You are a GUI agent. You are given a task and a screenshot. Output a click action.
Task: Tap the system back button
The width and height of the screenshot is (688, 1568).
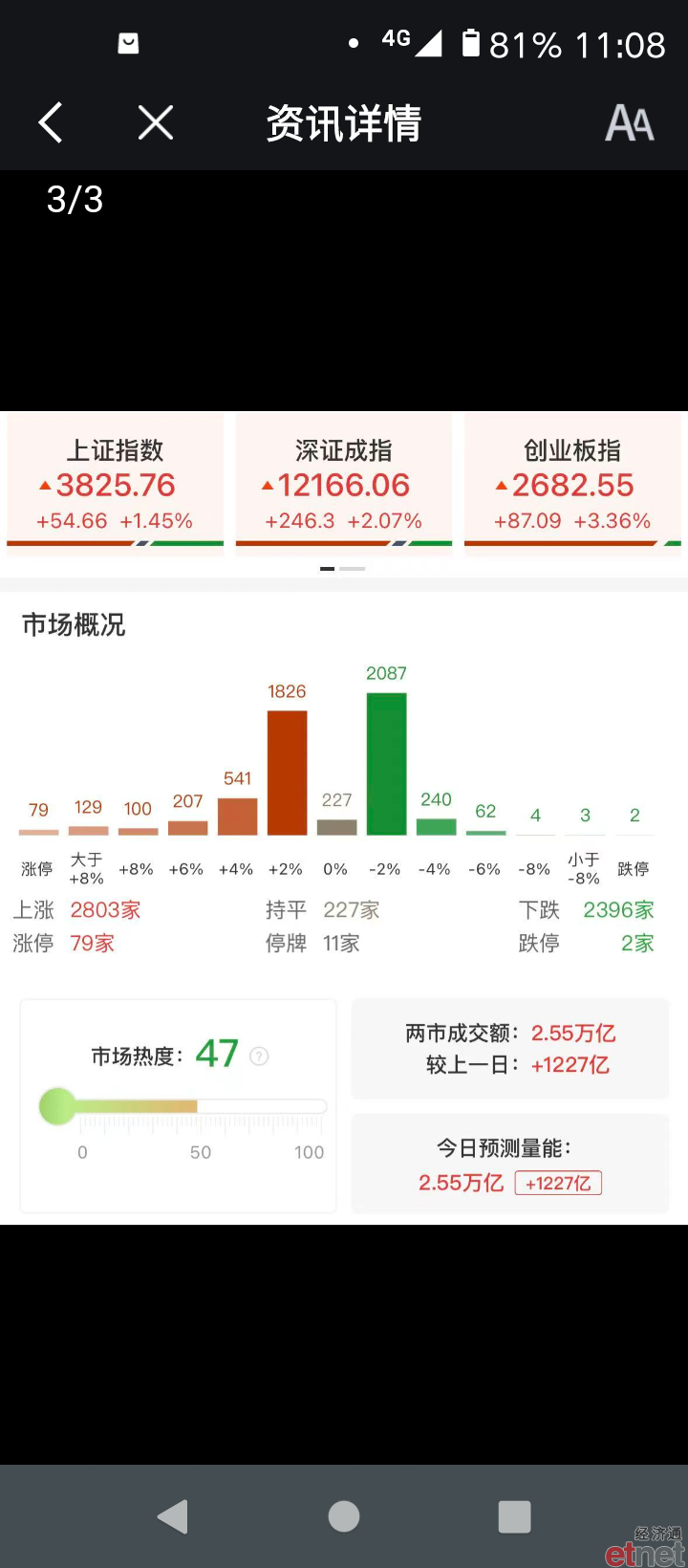[173, 1516]
